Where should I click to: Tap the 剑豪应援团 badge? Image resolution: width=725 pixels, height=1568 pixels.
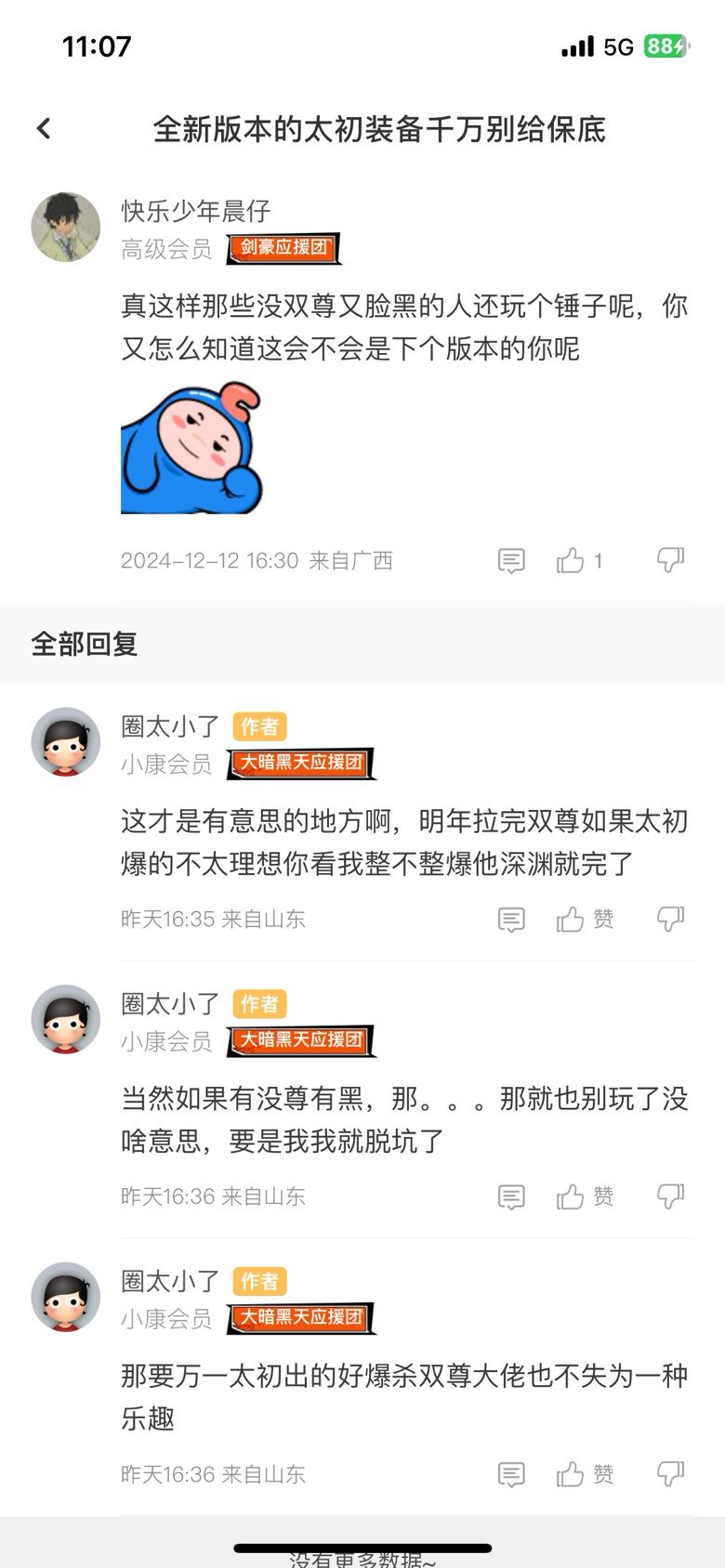click(x=283, y=248)
